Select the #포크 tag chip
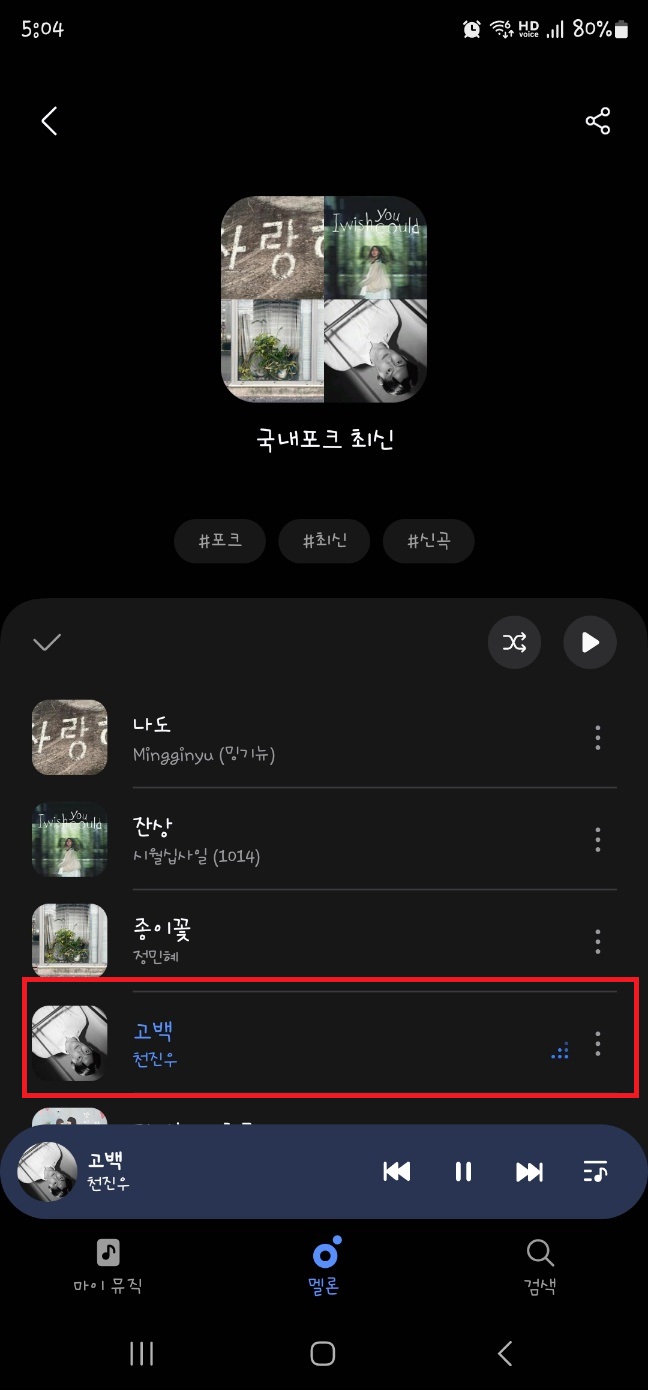The image size is (648, 1390). [x=219, y=541]
